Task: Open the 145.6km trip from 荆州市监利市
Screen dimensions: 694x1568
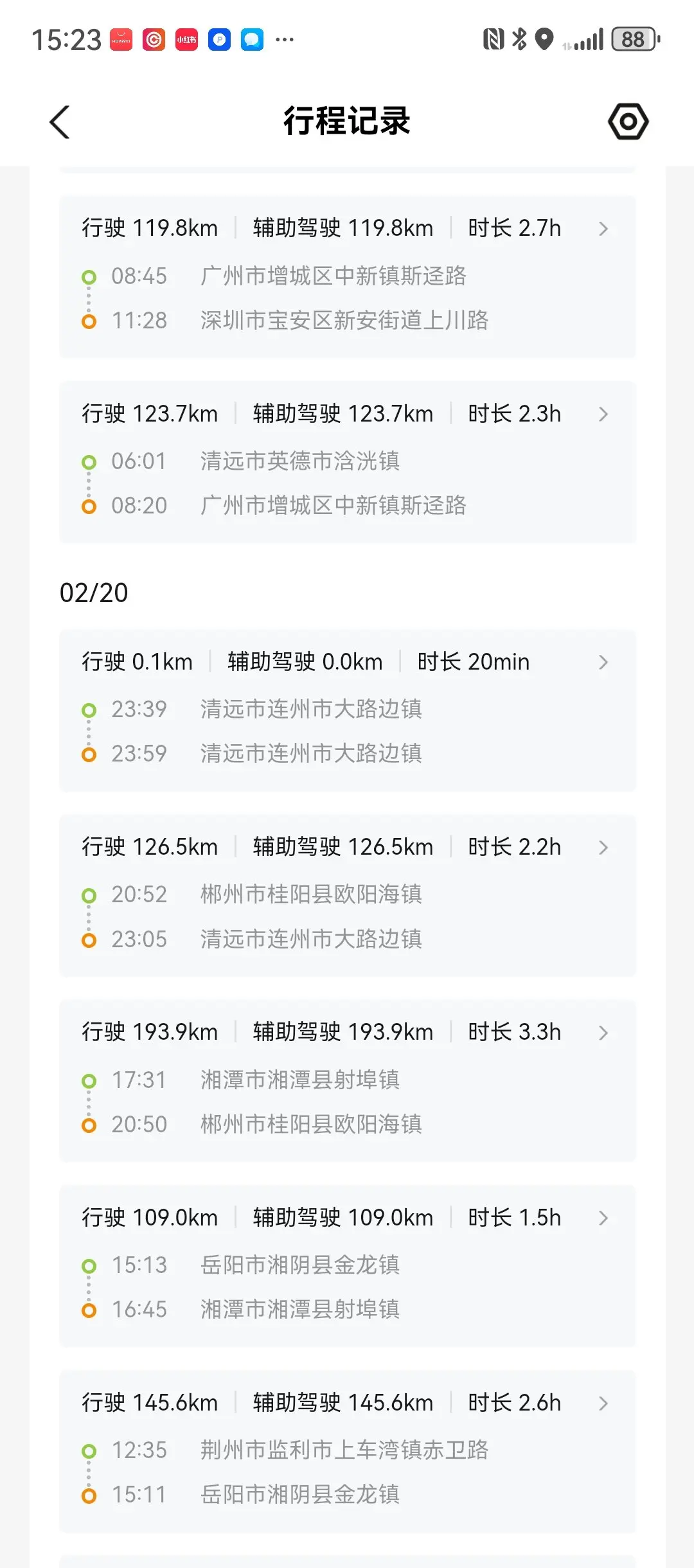Action: tap(347, 1450)
